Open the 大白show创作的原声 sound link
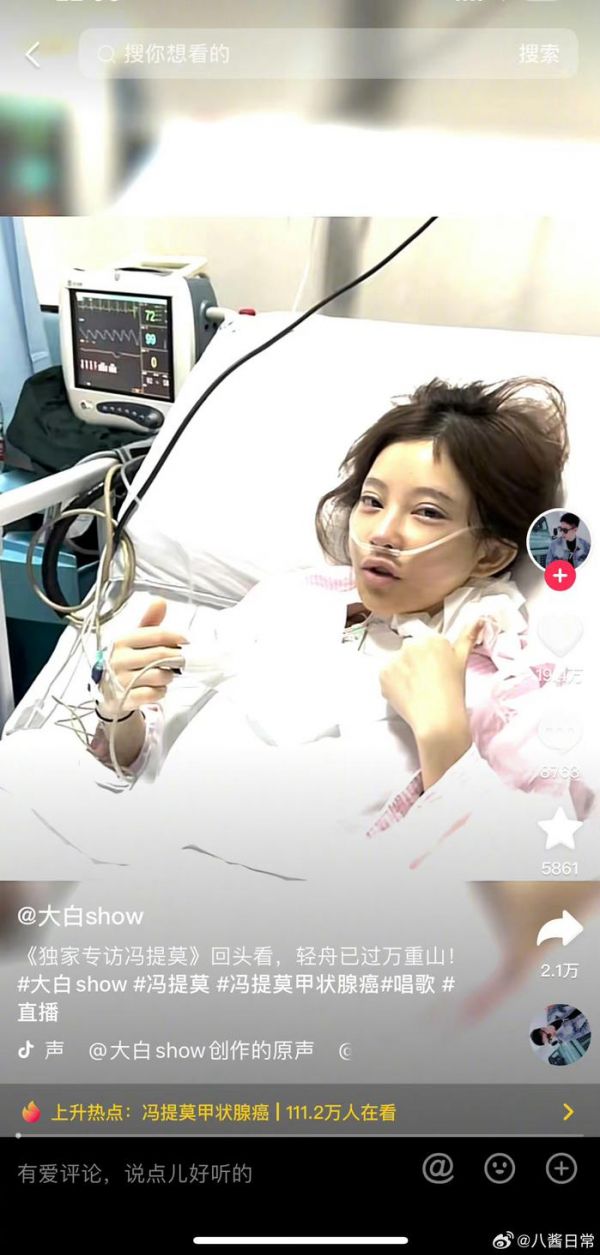The image size is (600, 1255). pyautogui.click(x=201, y=1050)
